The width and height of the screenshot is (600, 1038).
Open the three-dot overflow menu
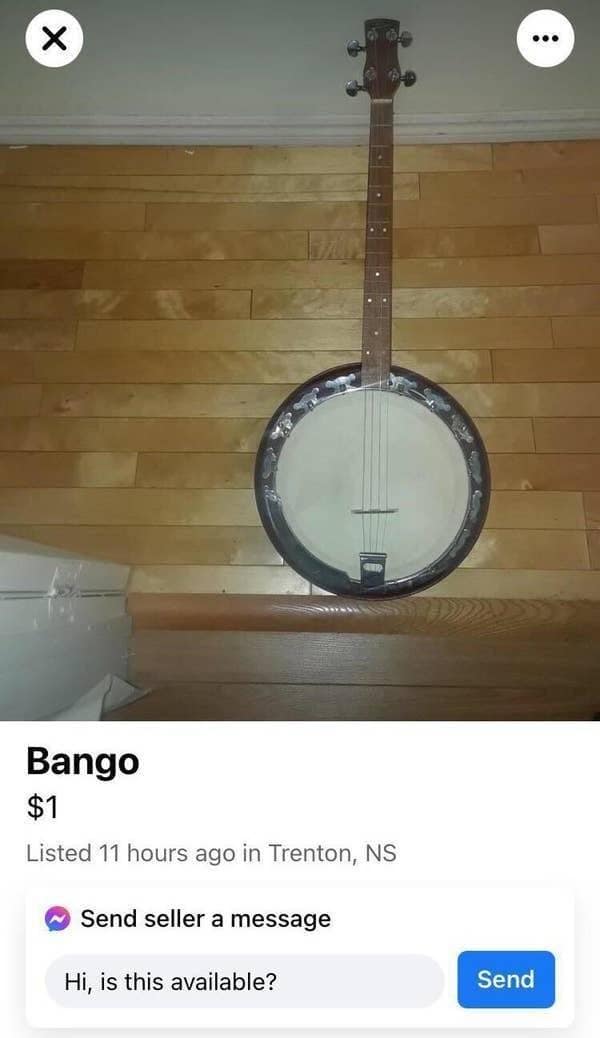pos(545,39)
